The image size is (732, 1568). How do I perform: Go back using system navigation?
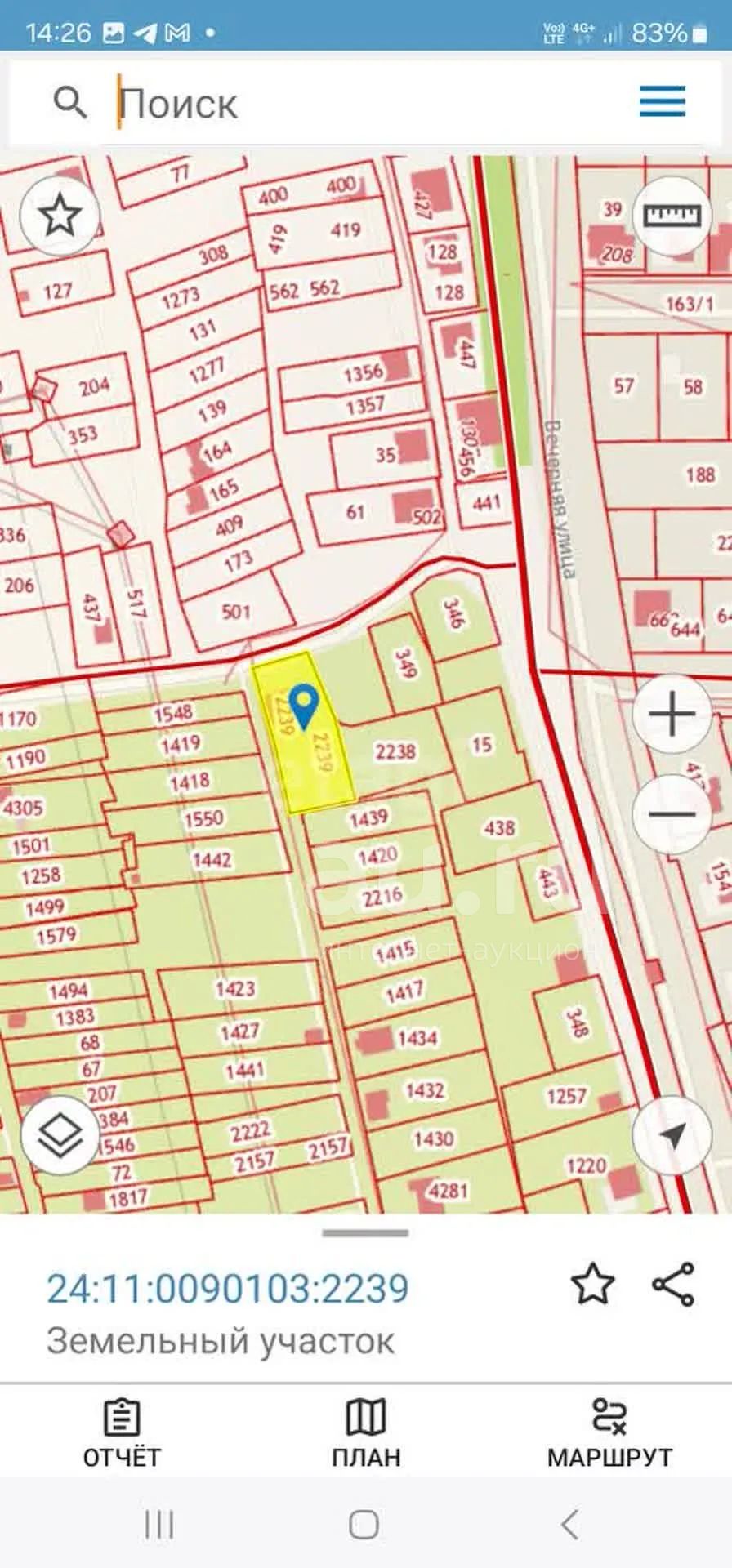[570, 1524]
